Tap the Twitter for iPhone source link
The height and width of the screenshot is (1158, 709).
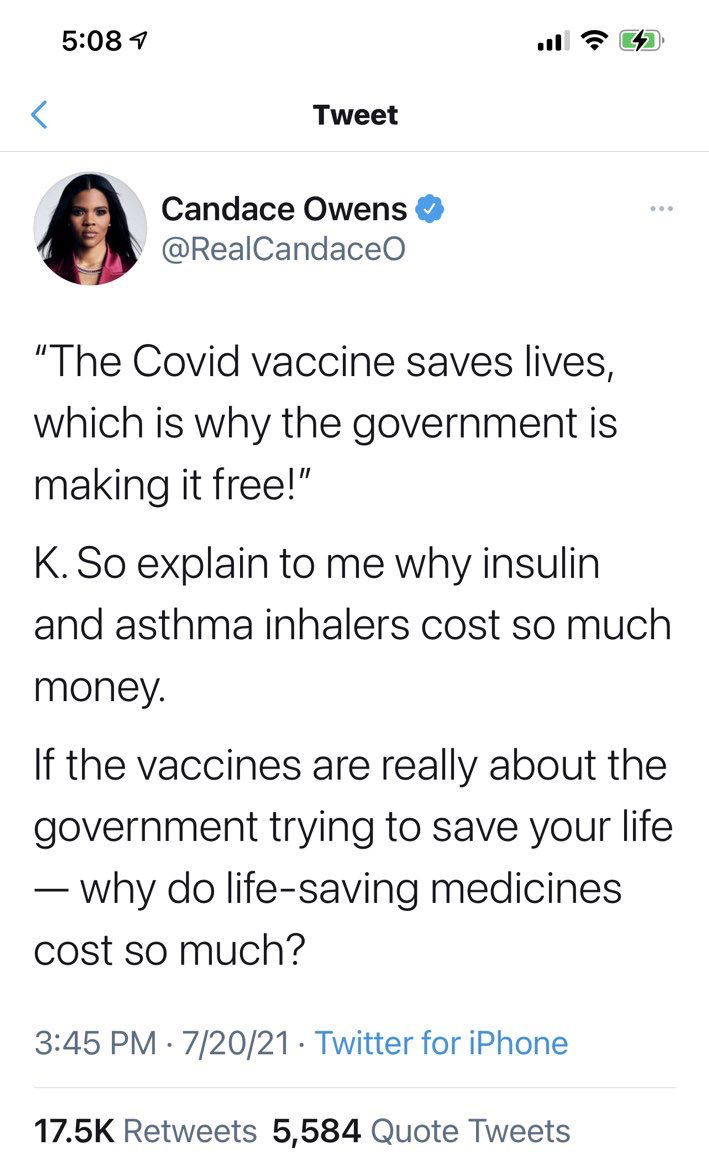(441, 1043)
